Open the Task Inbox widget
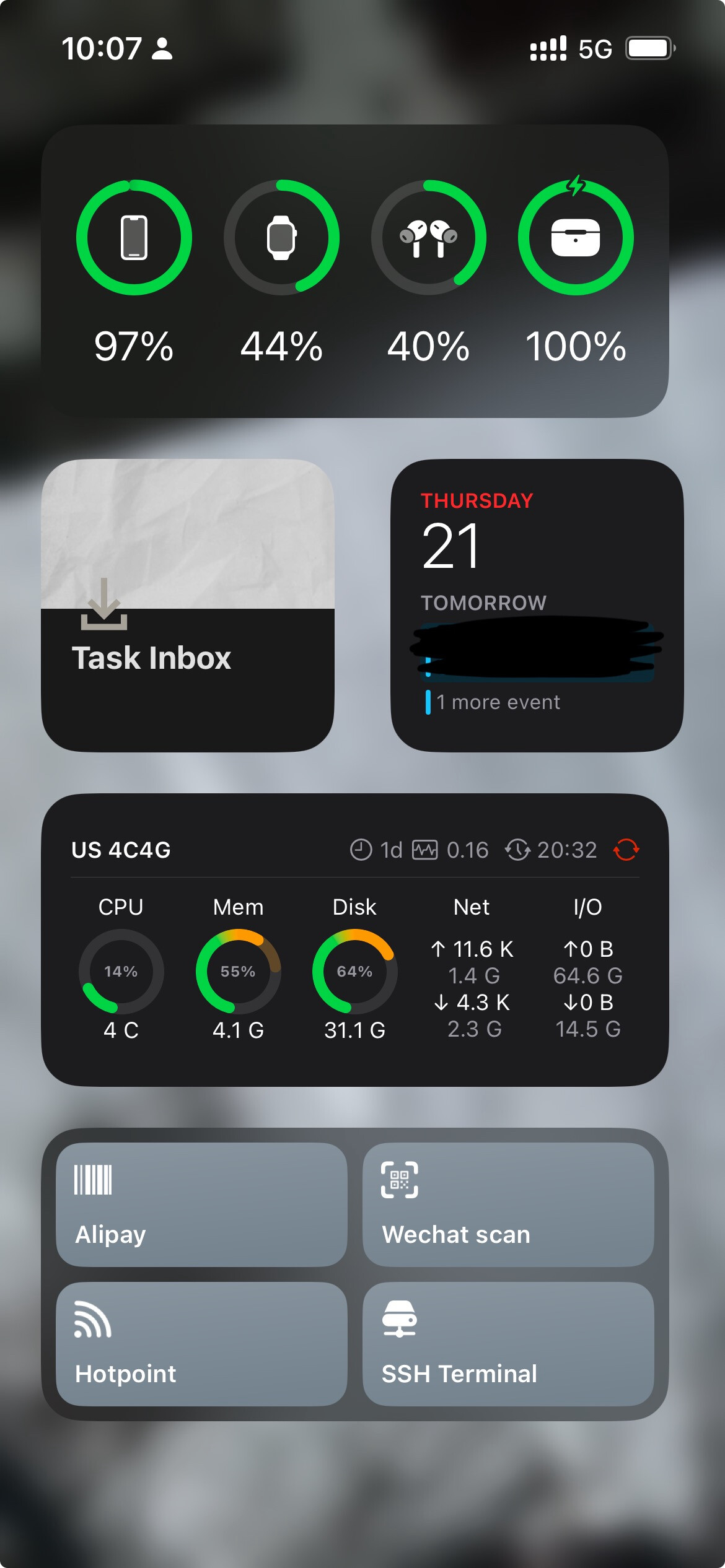Viewport: 725px width, 1568px height. pos(188,605)
